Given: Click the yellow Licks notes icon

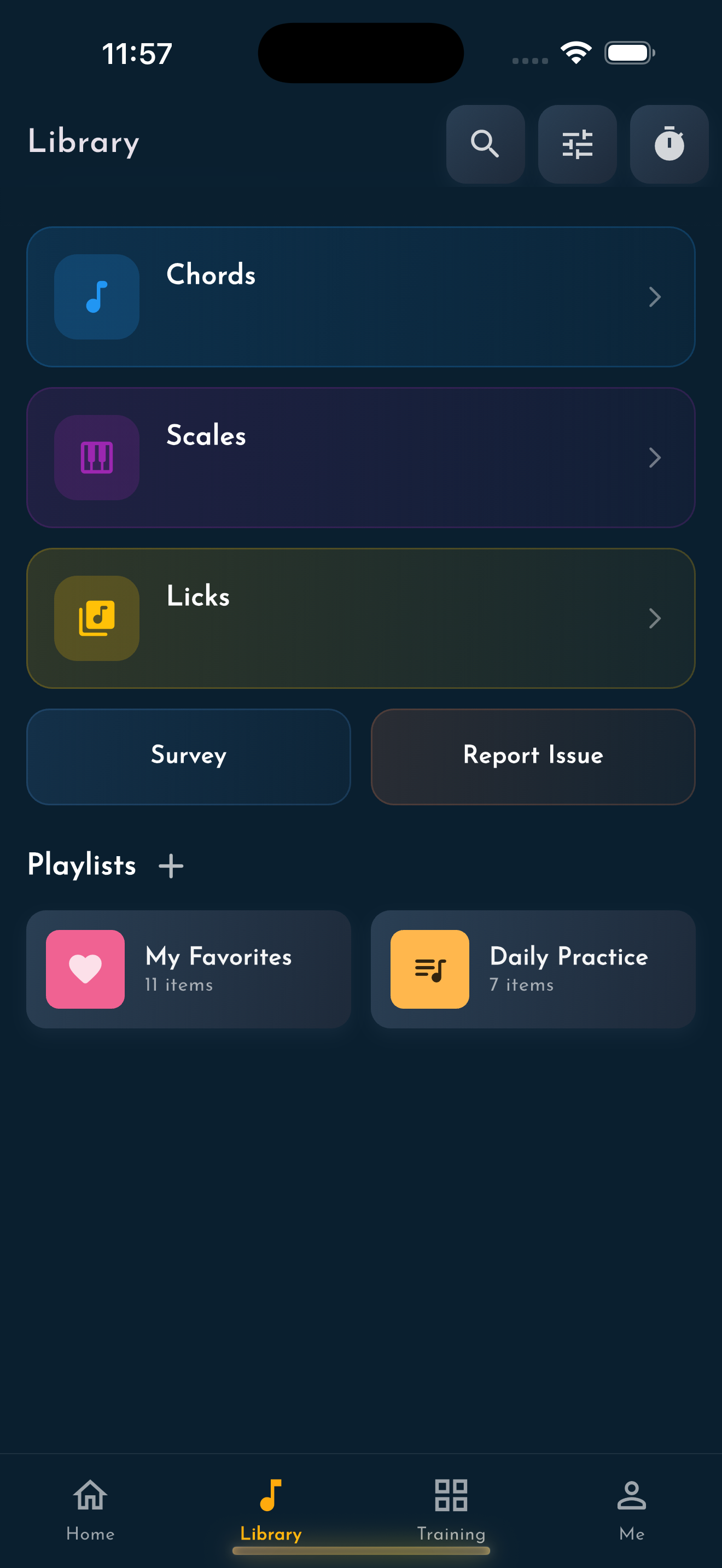Looking at the screenshot, I should click(96, 618).
